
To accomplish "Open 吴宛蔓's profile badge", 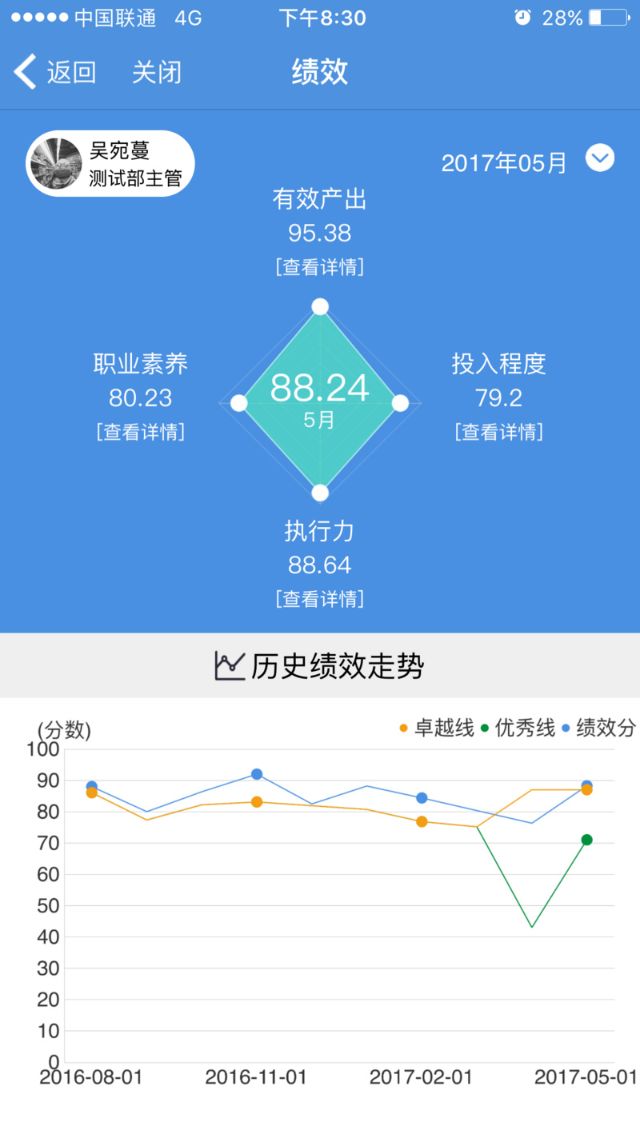I will [x=110, y=163].
